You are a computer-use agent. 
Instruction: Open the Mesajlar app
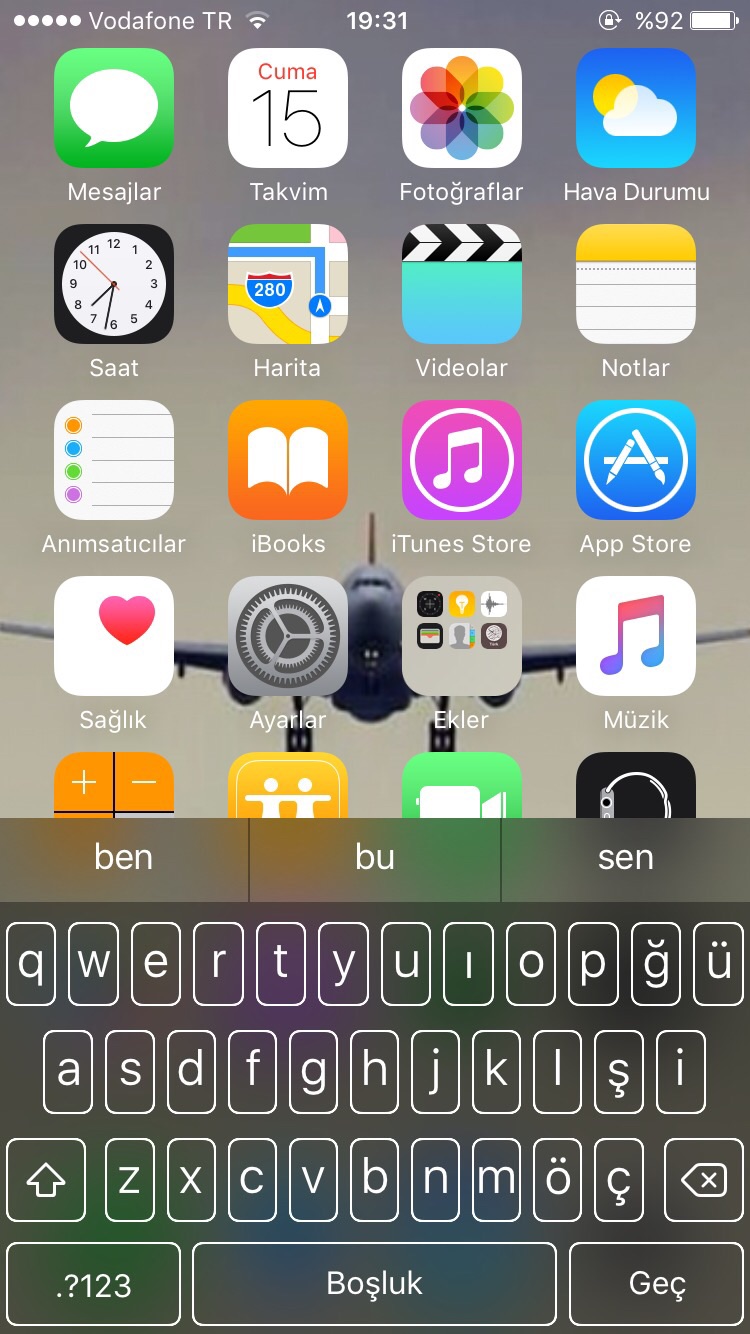[x=114, y=108]
